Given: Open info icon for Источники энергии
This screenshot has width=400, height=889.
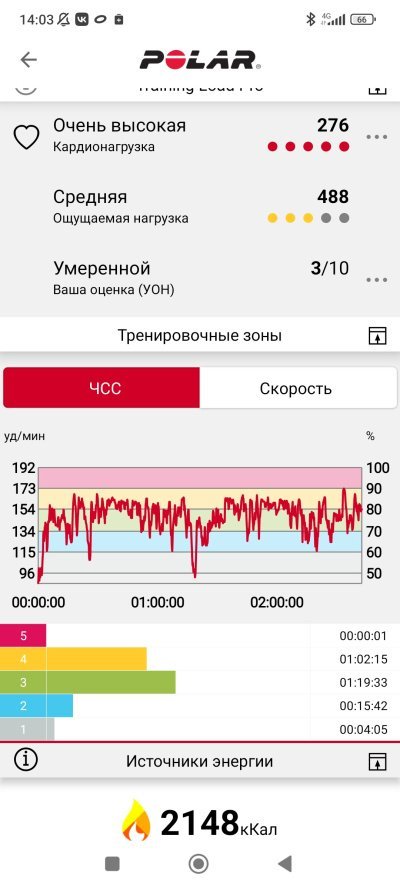Looking at the screenshot, I should coord(25,760).
